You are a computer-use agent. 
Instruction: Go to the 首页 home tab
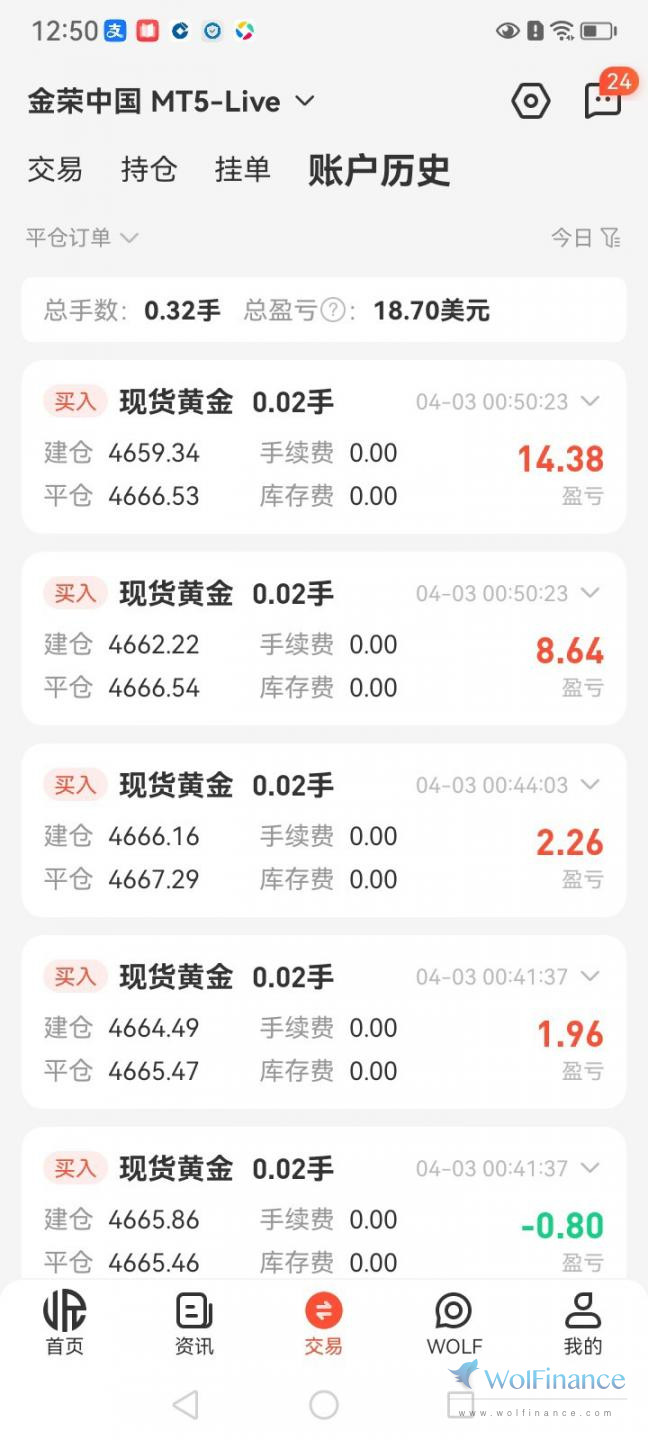65,1323
